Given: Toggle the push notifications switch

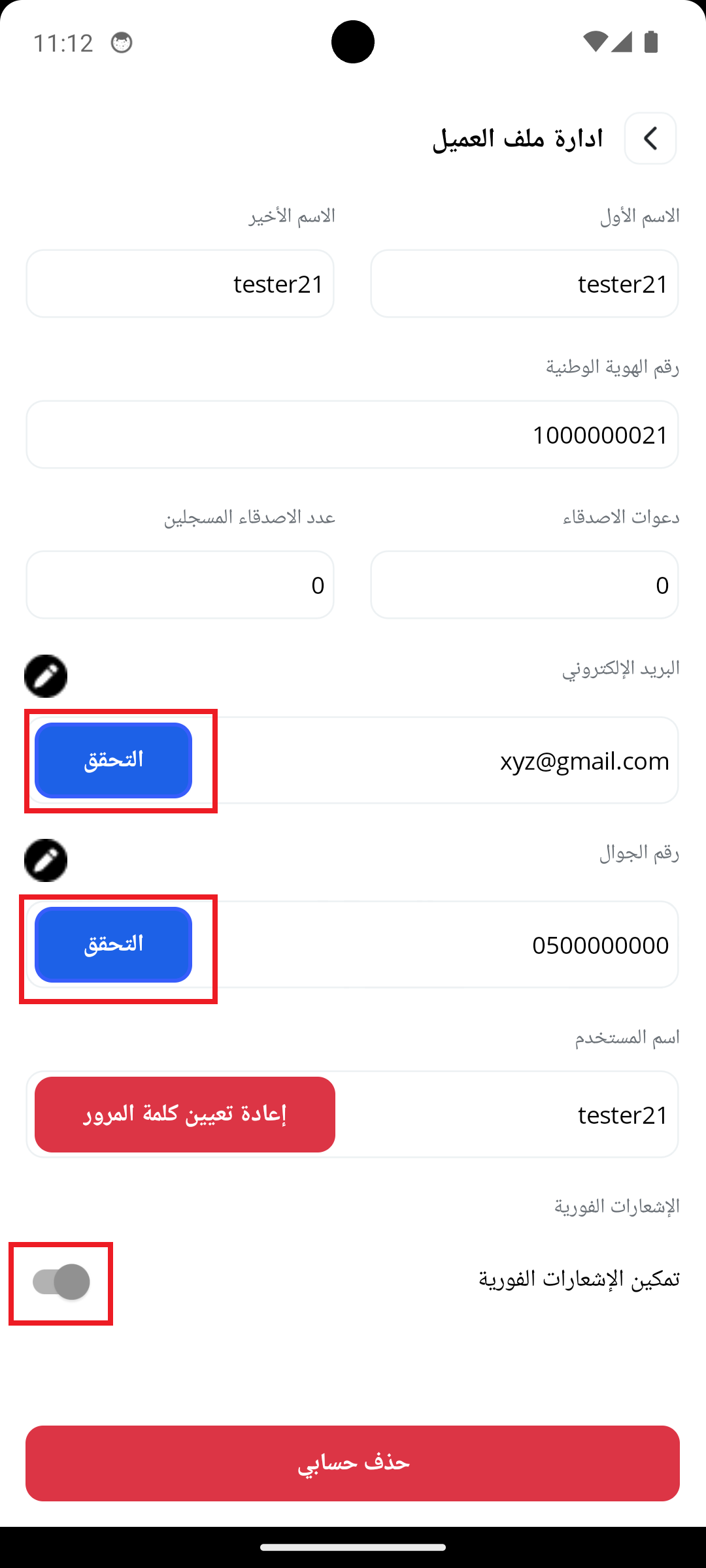Looking at the screenshot, I should point(61,1282).
